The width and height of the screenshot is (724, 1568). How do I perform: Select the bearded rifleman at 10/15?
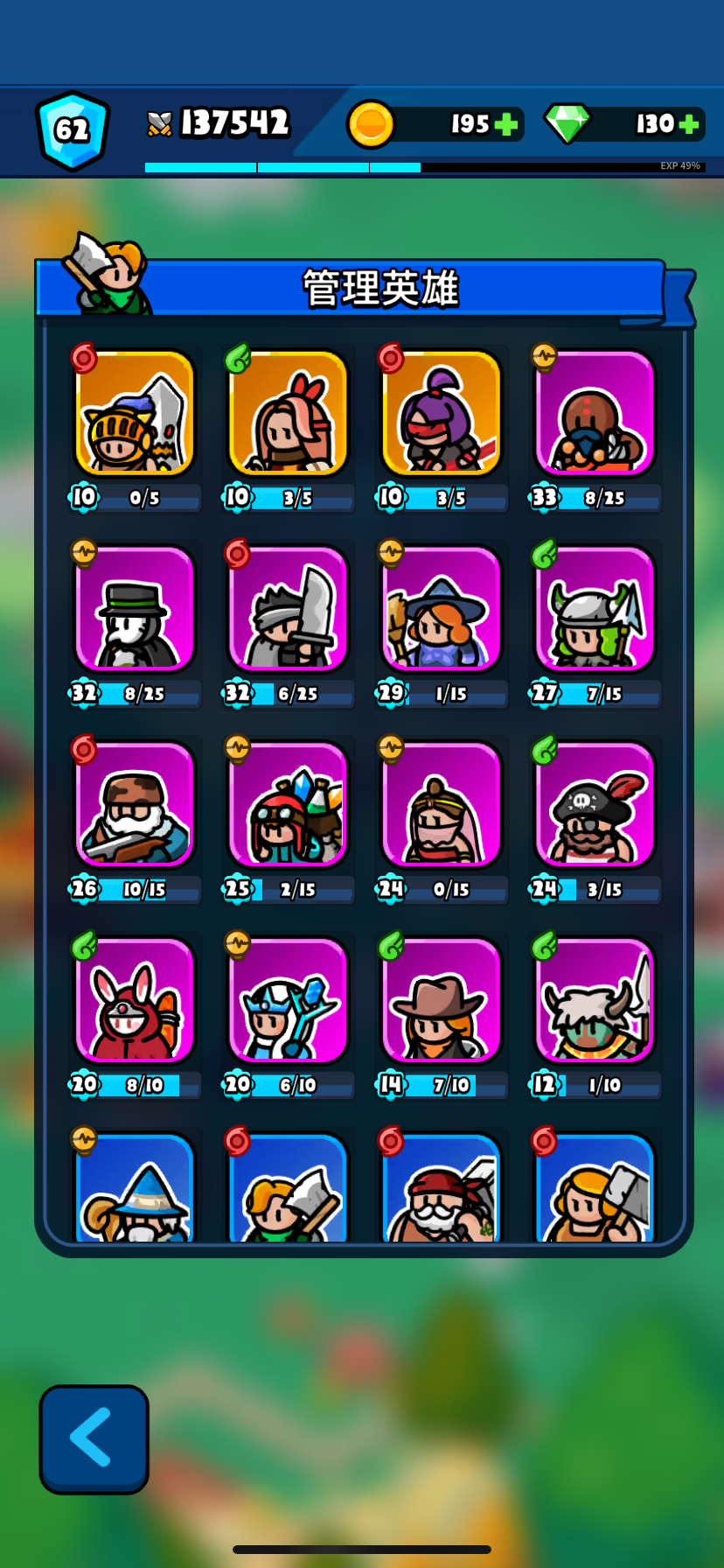(134, 805)
